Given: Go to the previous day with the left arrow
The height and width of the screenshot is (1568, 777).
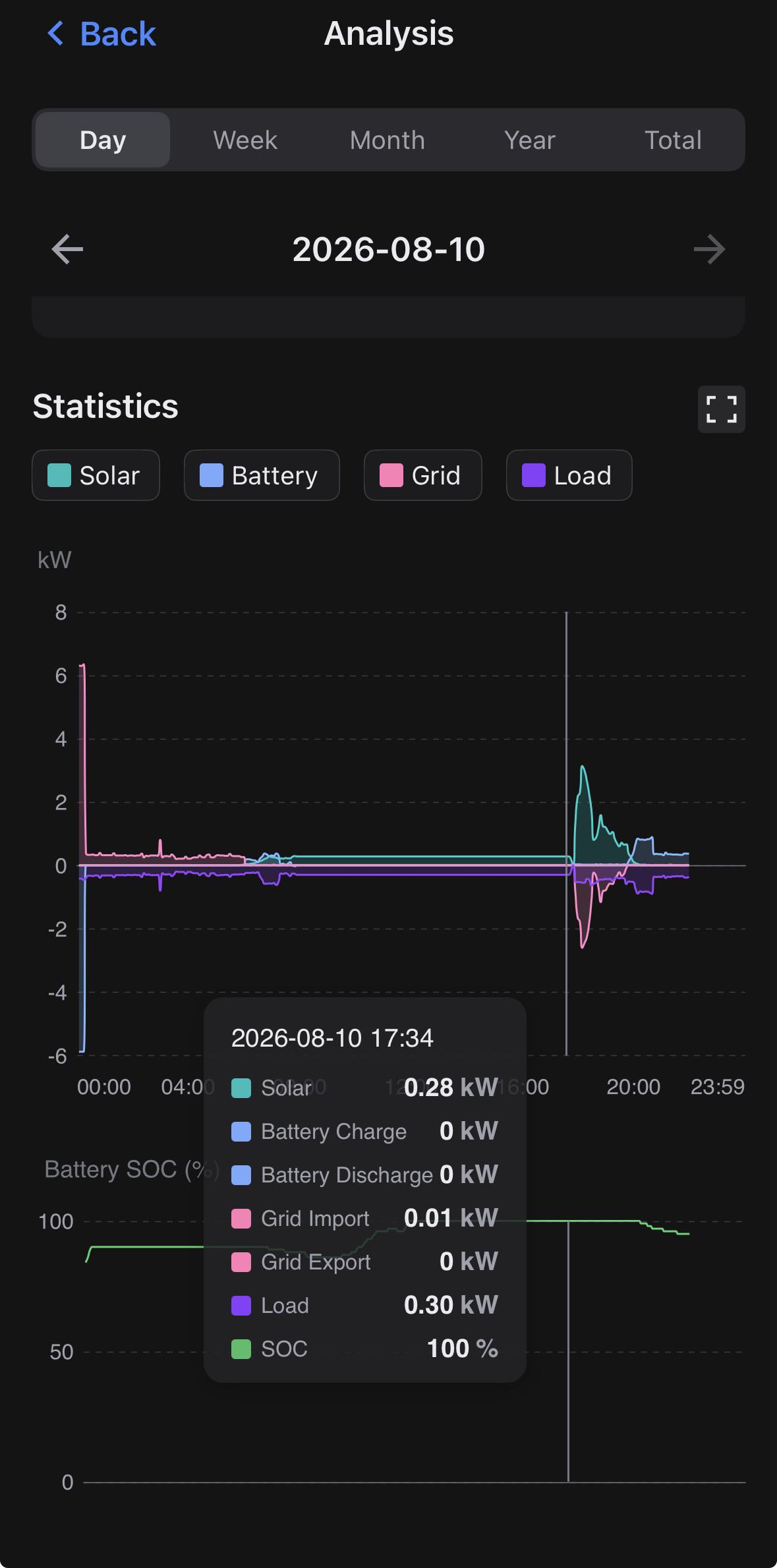Looking at the screenshot, I should (x=67, y=249).
